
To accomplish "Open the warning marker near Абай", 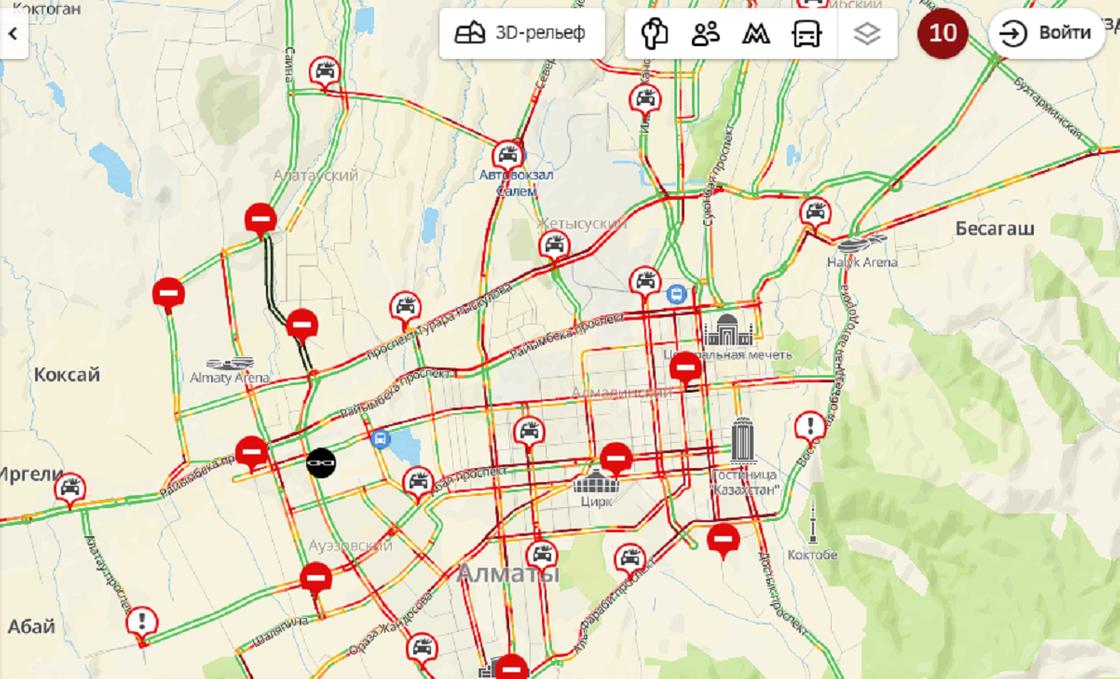I will pos(142,622).
